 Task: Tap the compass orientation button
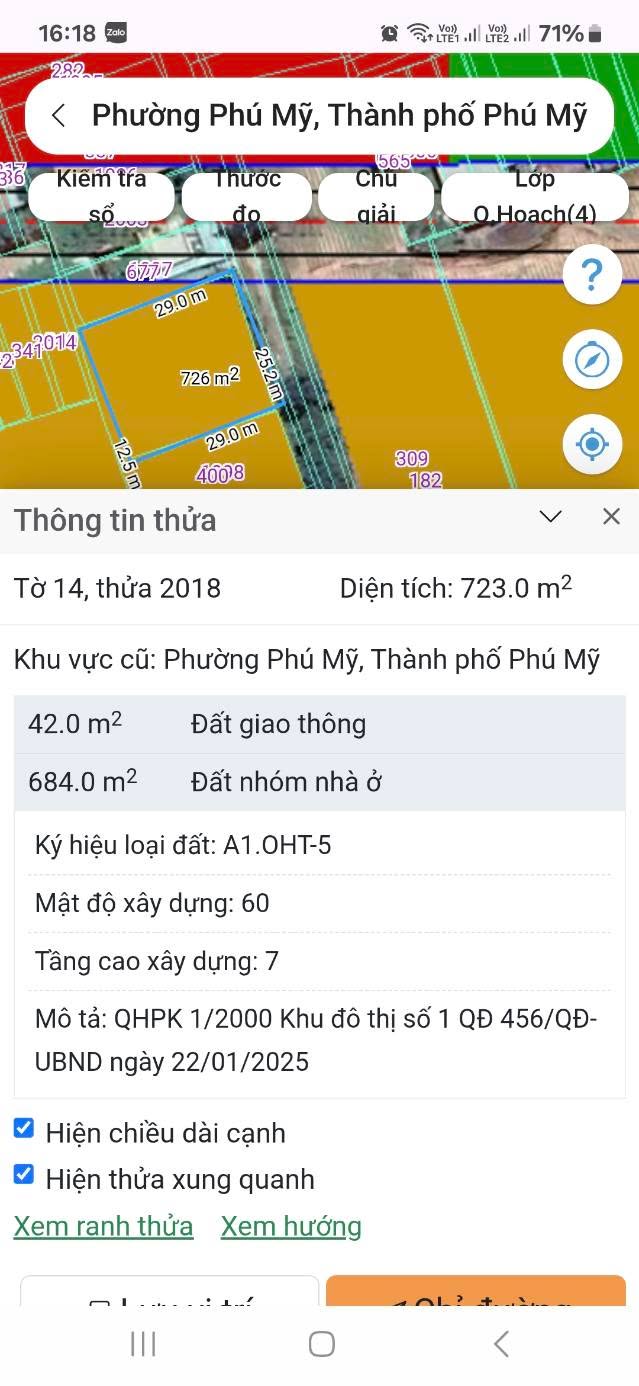[x=592, y=359]
